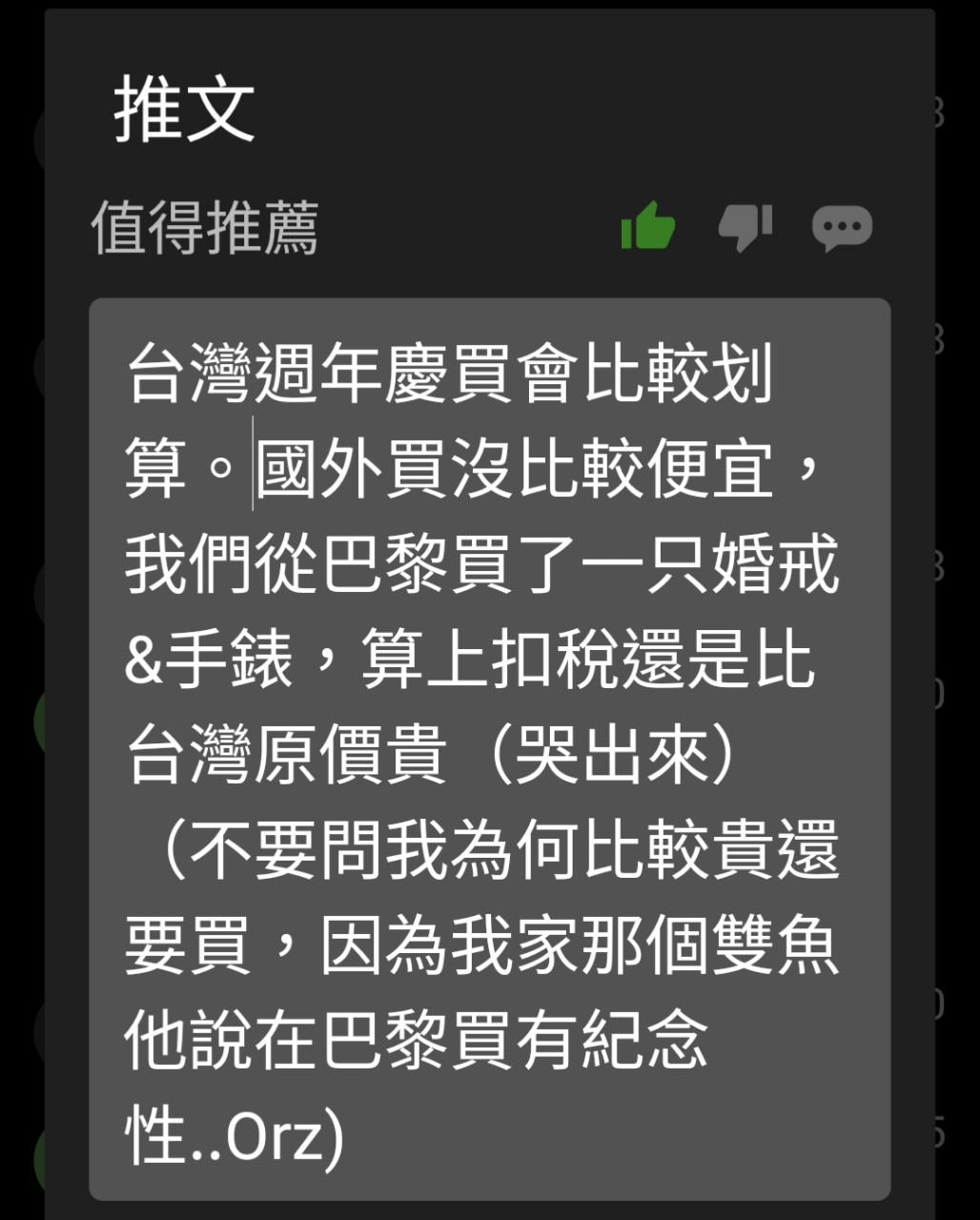Choose the neutral comment bubble icon

(842, 228)
